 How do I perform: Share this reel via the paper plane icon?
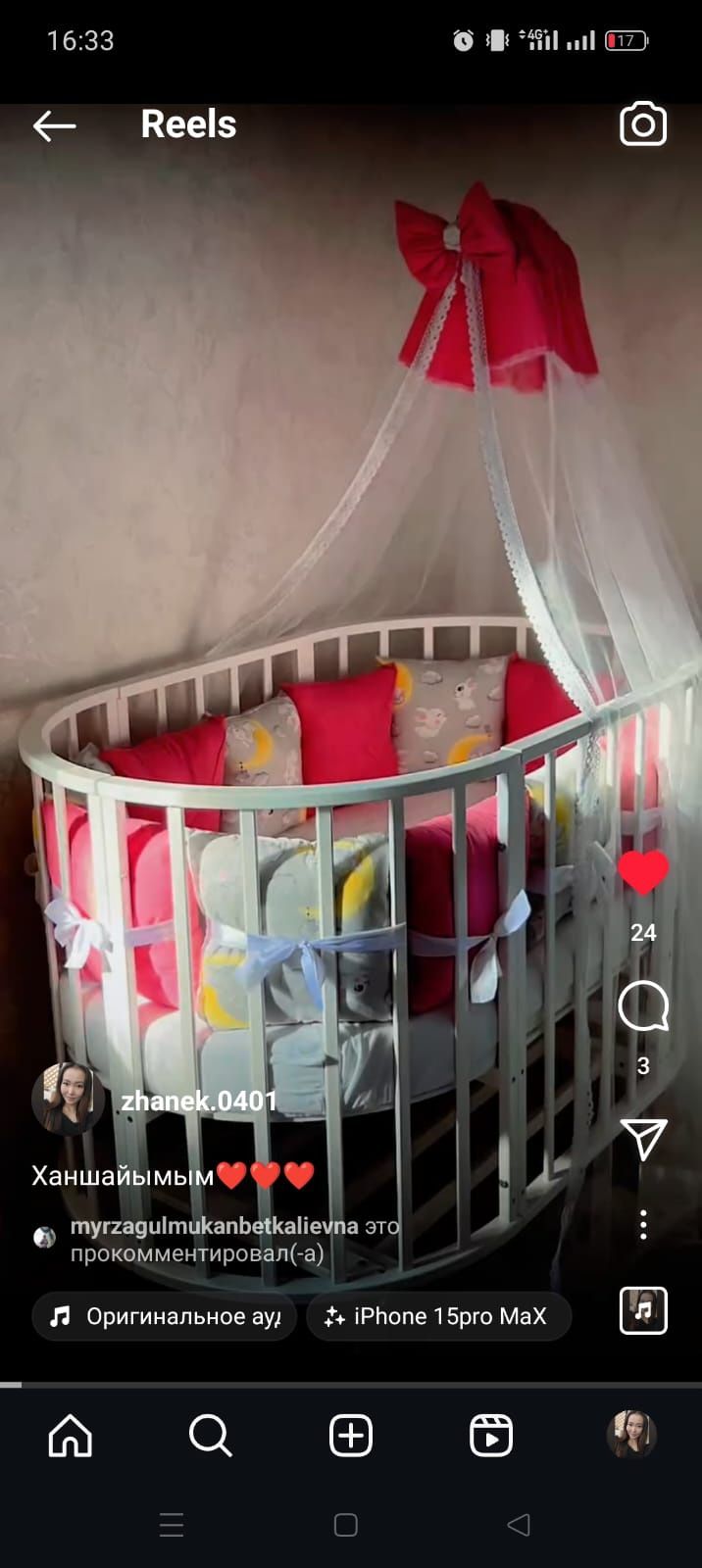click(643, 1139)
